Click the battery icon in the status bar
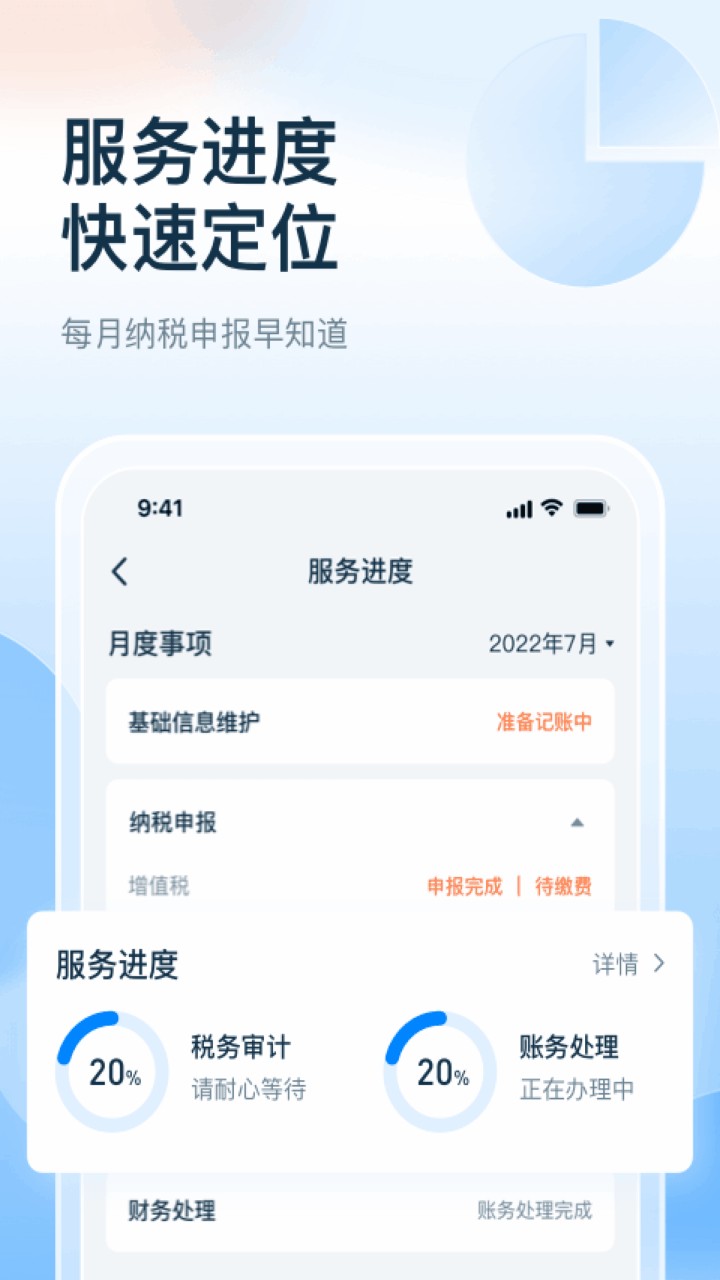 [592, 510]
